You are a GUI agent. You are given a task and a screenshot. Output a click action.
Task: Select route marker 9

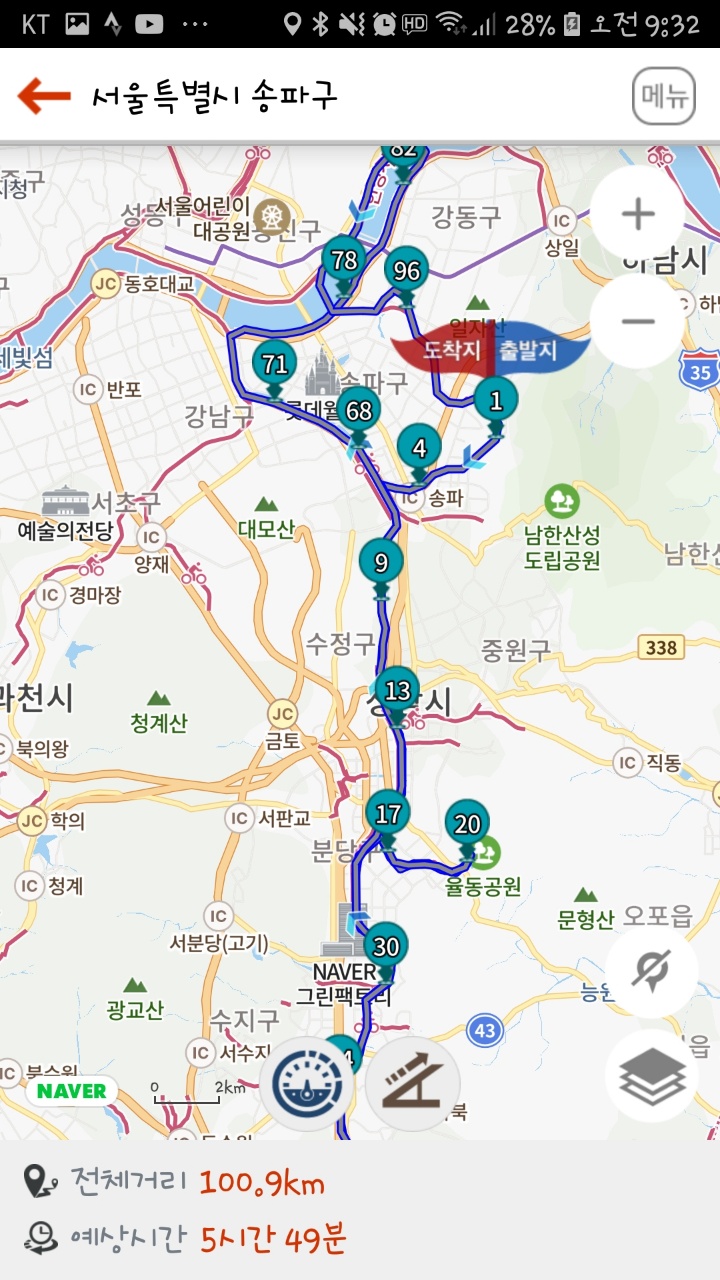point(381,563)
